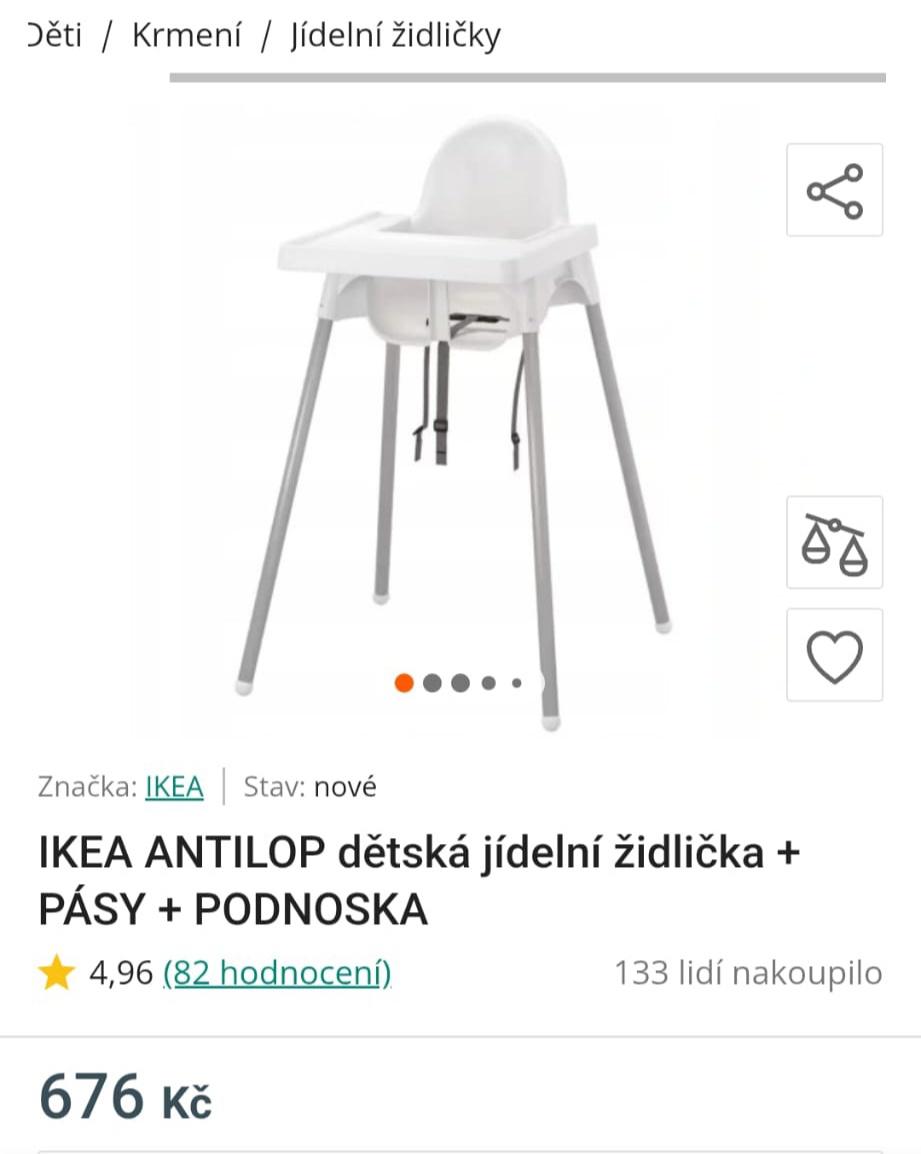921x1154 pixels.
Task: View the 82 hodnocení reviews
Action: tap(277, 973)
